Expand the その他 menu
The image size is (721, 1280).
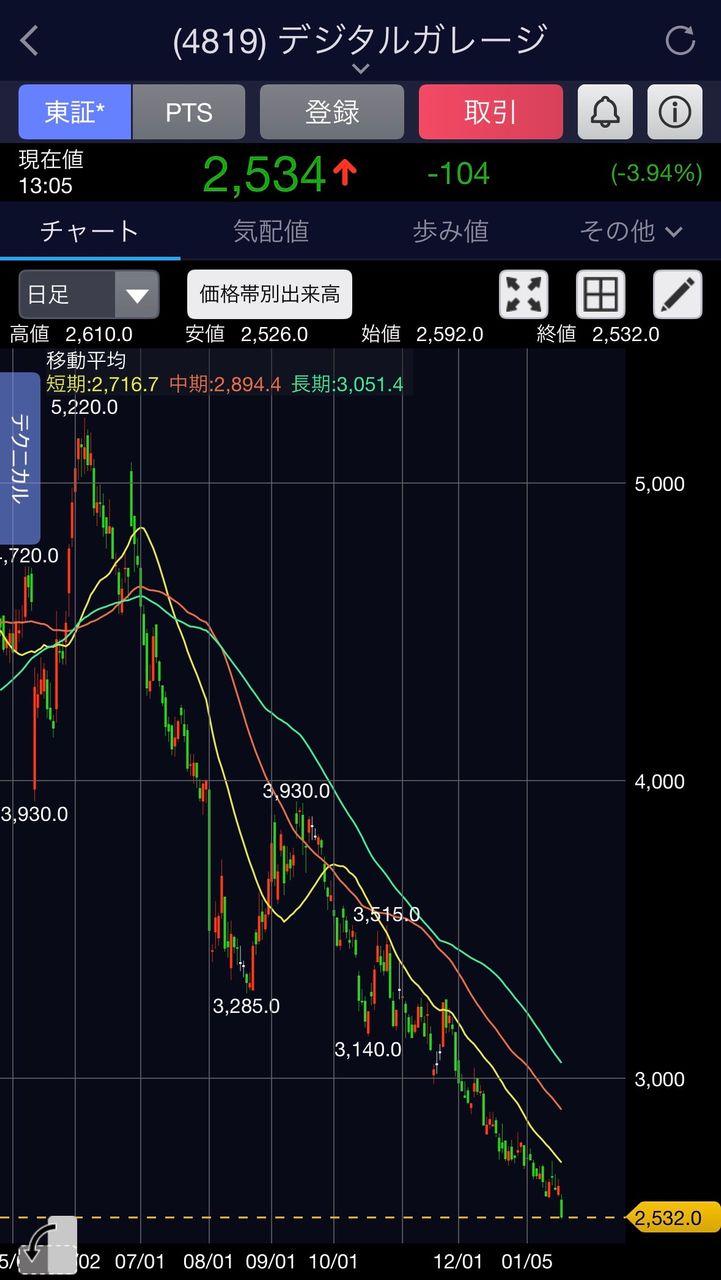(631, 232)
